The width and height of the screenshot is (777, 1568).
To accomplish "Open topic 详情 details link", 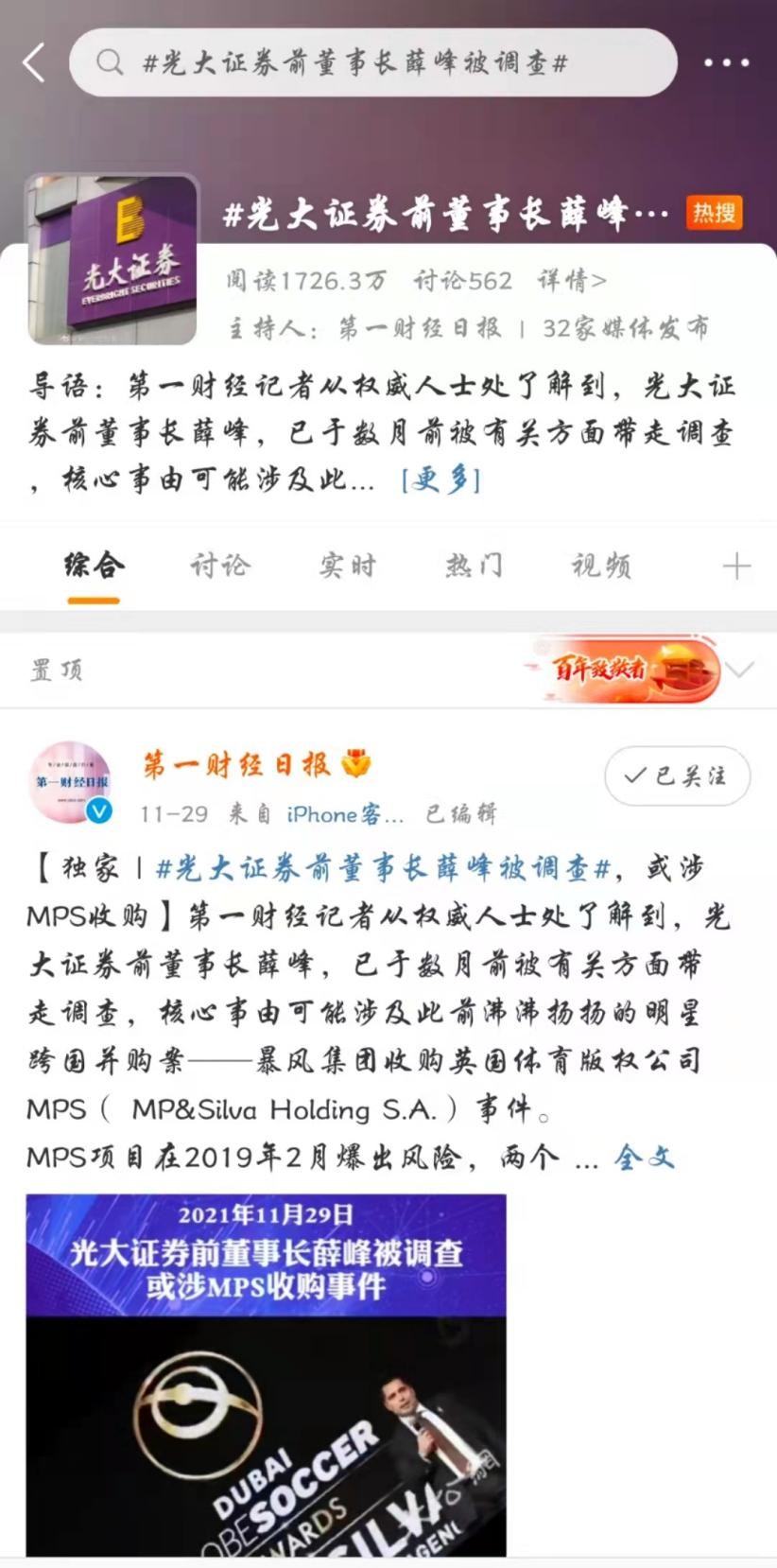I will [572, 281].
